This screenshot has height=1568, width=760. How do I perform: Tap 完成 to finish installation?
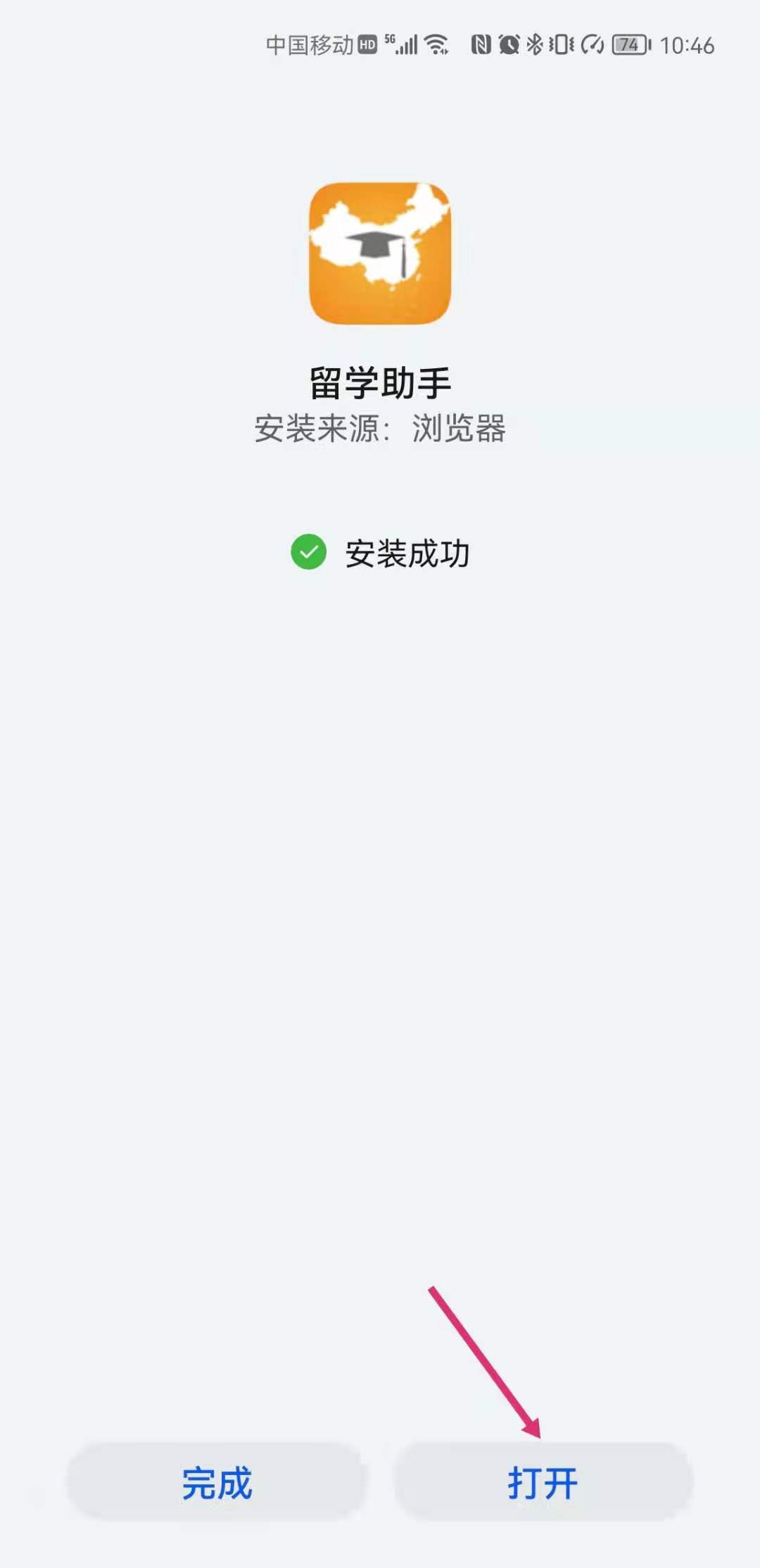(217, 1482)
